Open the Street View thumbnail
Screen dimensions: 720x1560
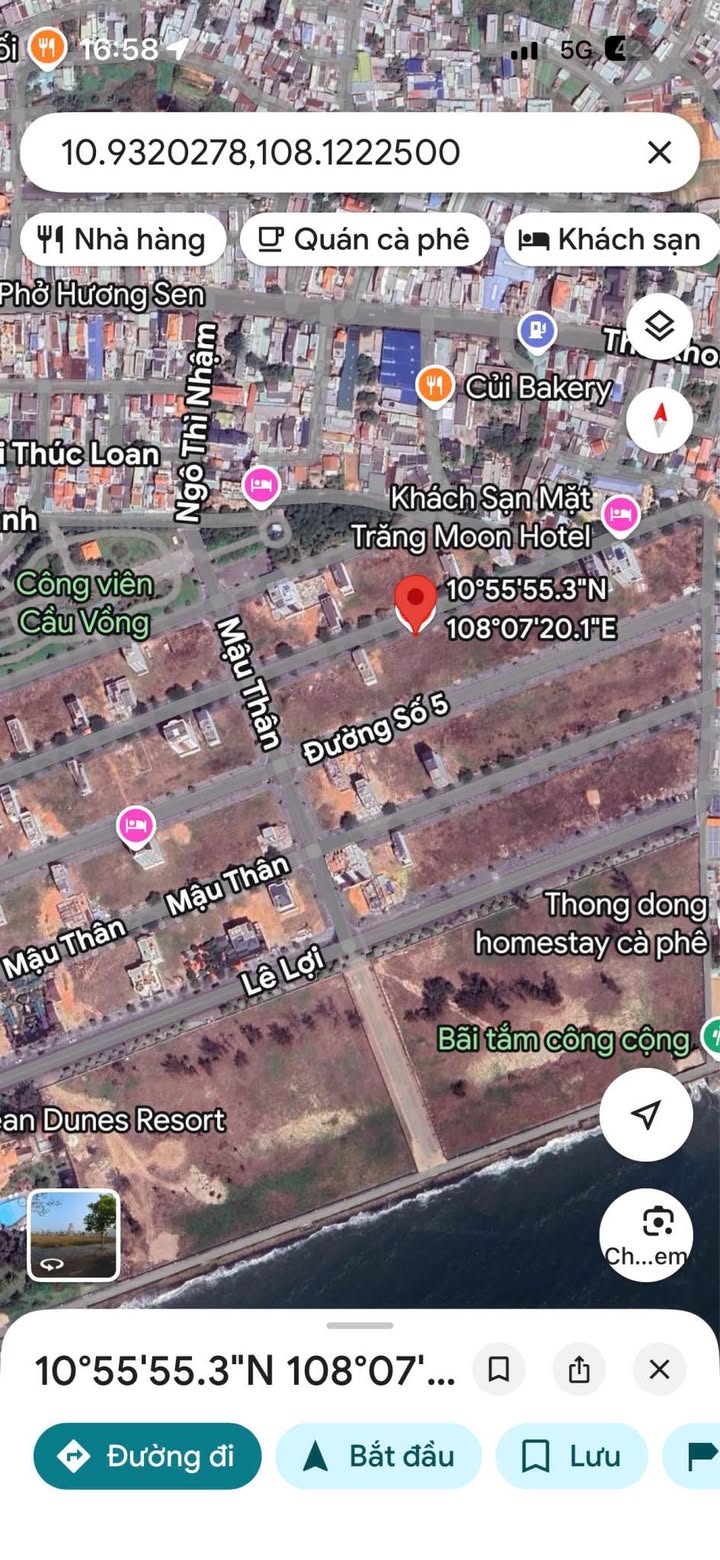73,1234
